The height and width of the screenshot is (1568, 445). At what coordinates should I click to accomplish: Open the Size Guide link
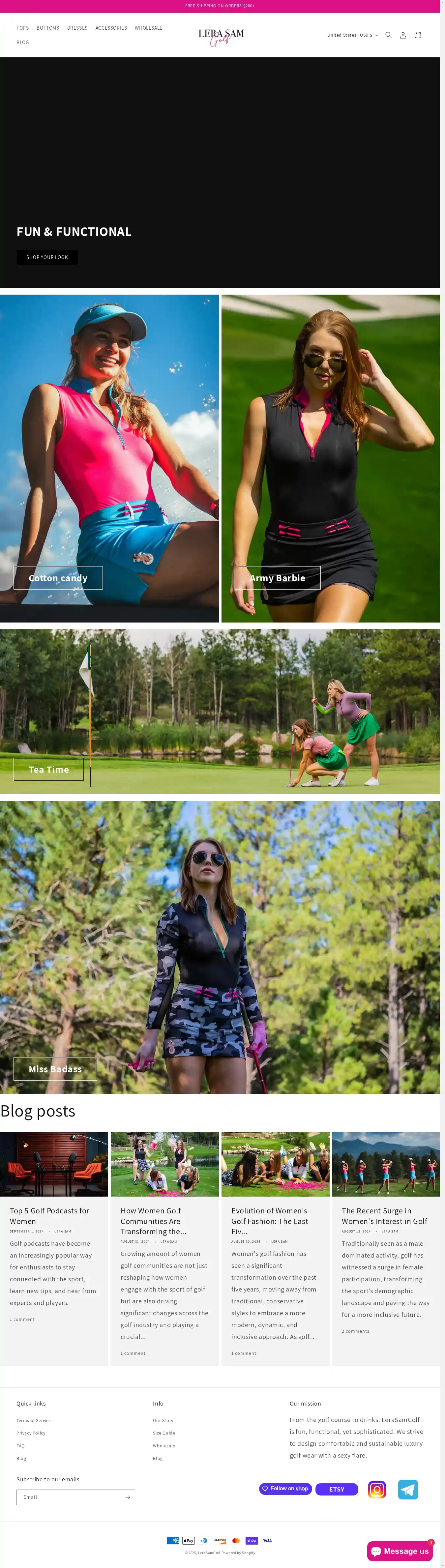164,1433
